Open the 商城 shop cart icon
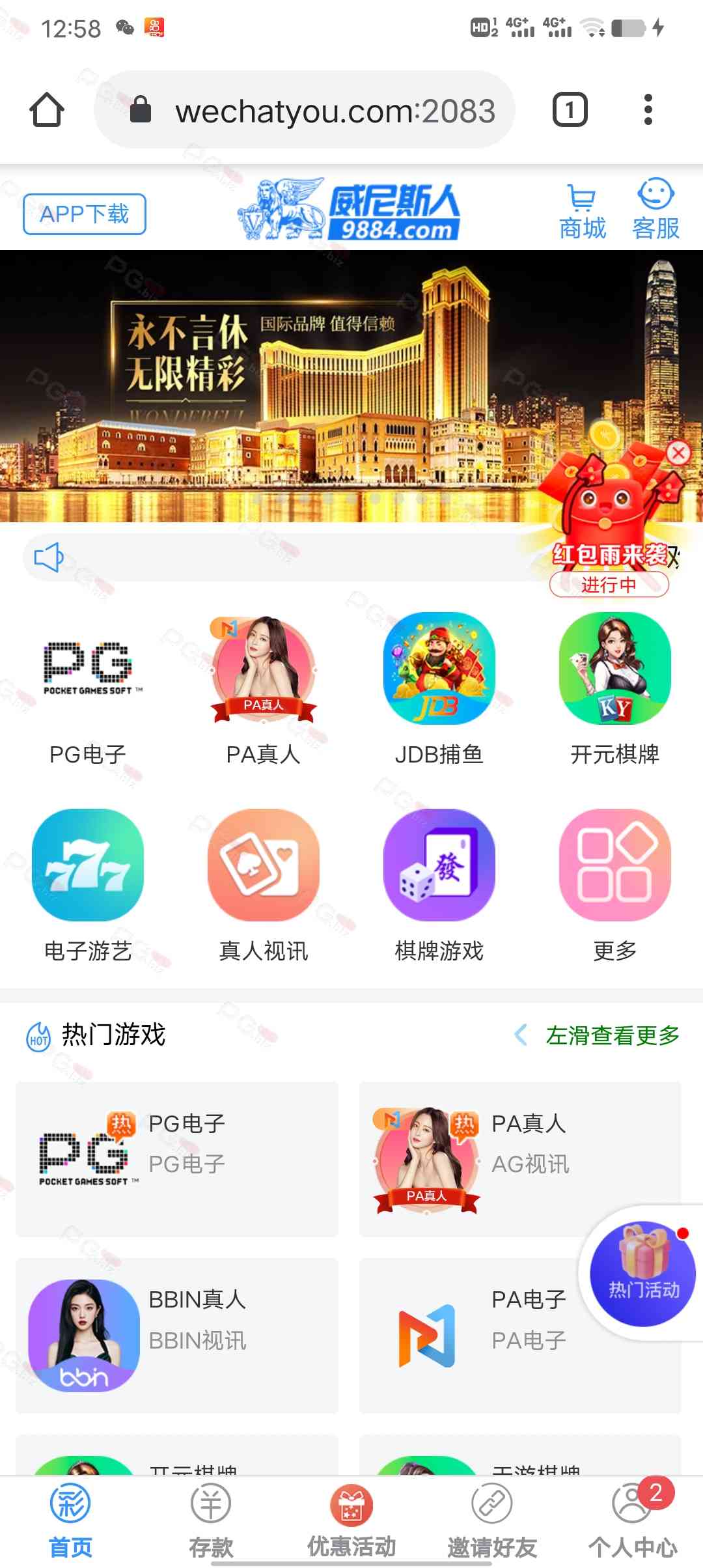This screenshot has width=703, height=1568. click(x=582, y=211)
